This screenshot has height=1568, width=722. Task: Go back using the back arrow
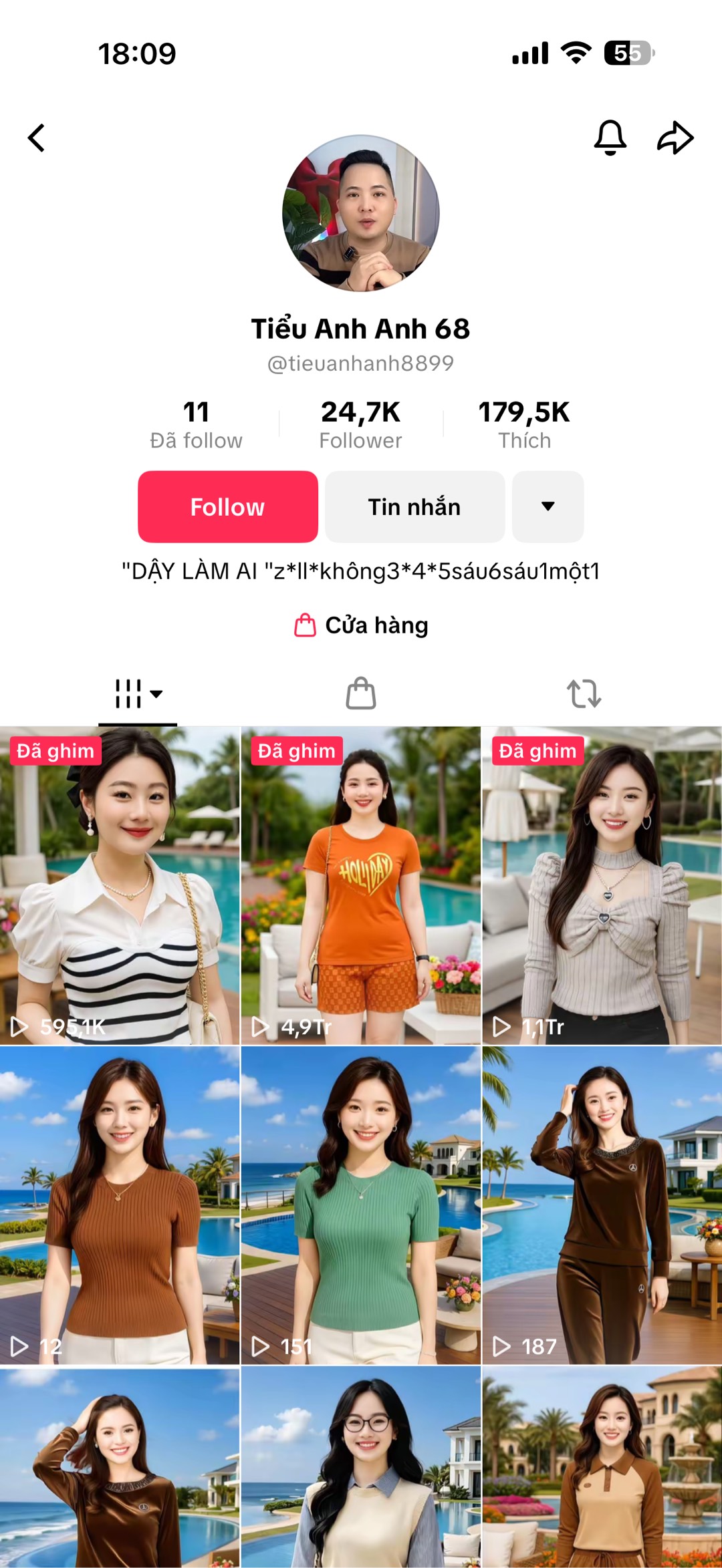[x=37, y=138]
